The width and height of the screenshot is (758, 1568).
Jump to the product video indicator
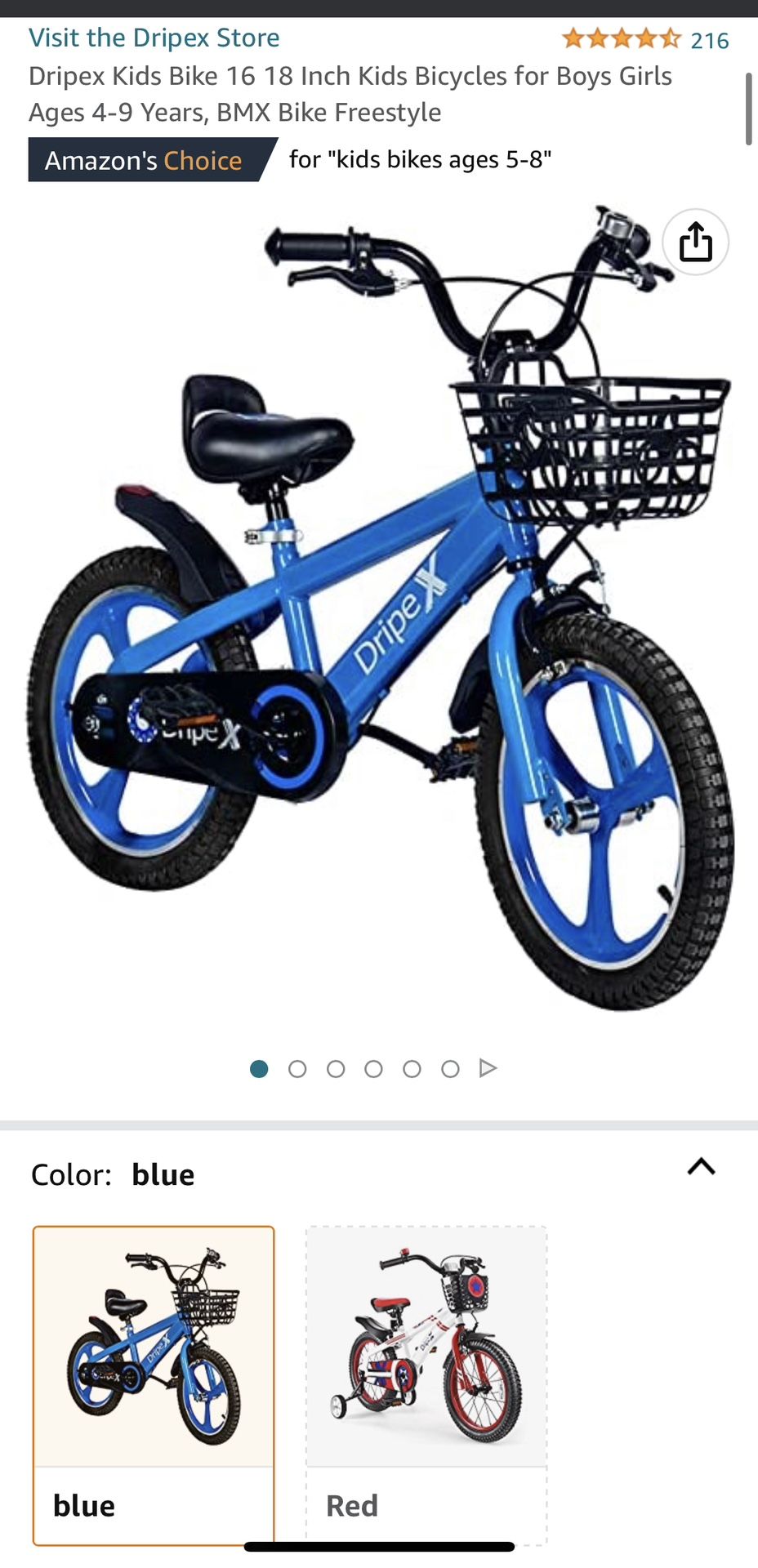tap(488, 1068)
